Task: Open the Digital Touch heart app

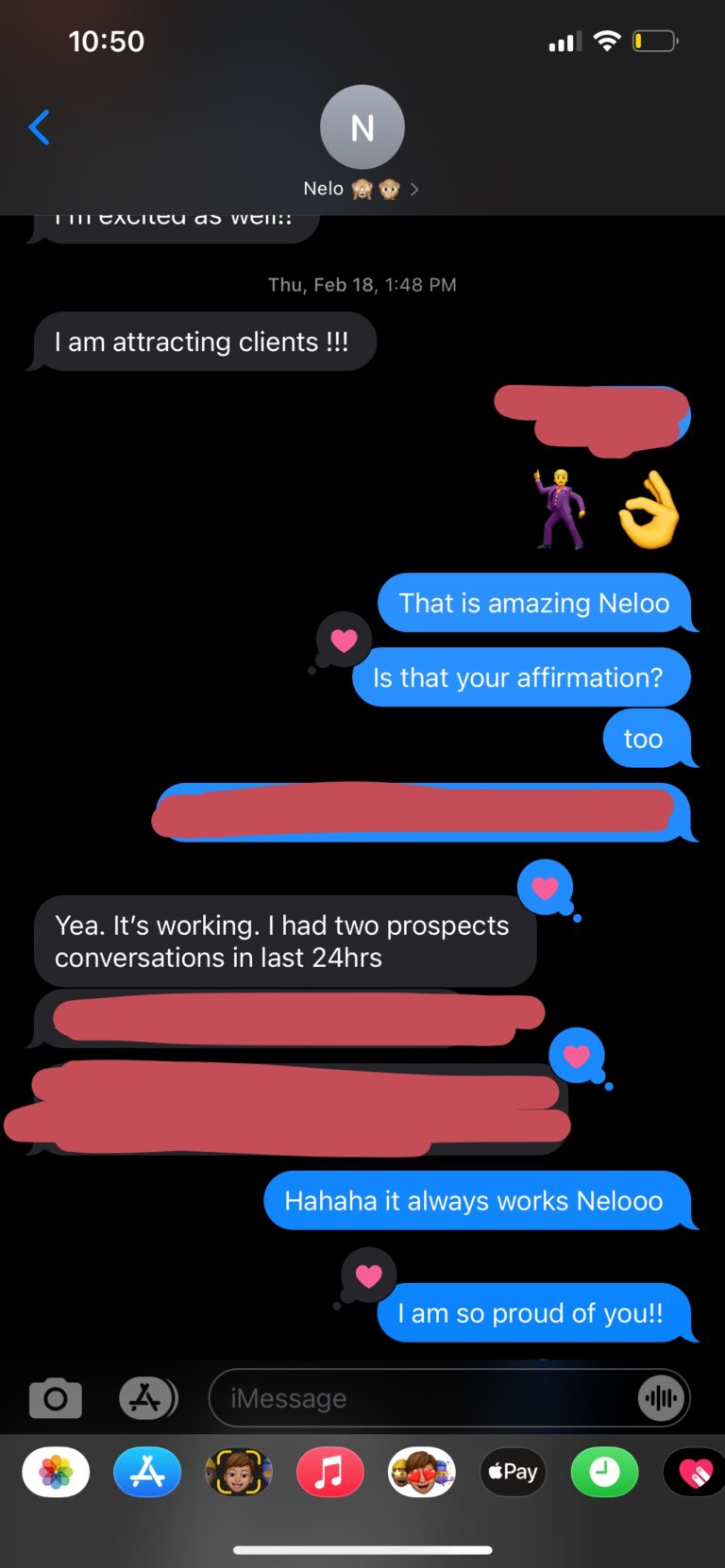Action: coord(695,1472)
